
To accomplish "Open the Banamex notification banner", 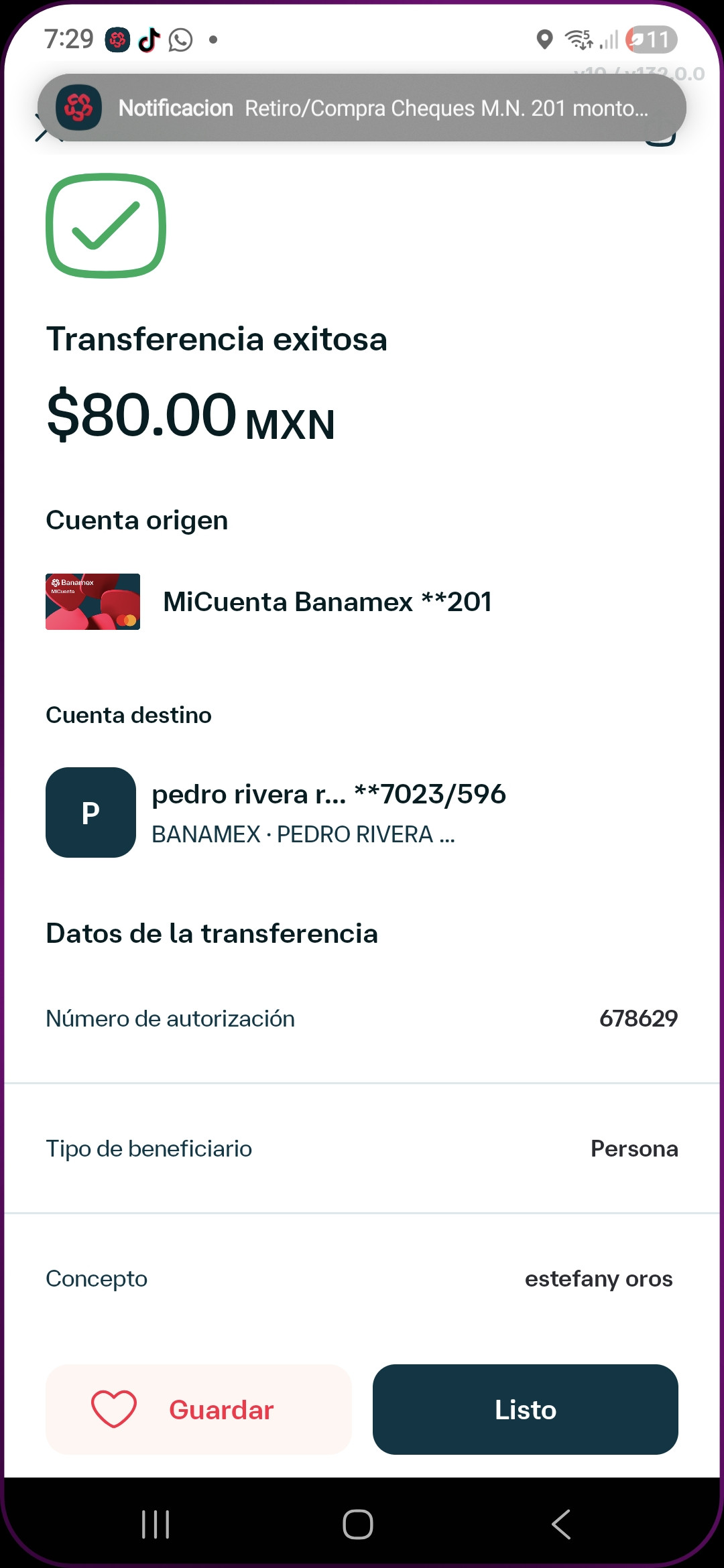I will [x=362, y=107].
